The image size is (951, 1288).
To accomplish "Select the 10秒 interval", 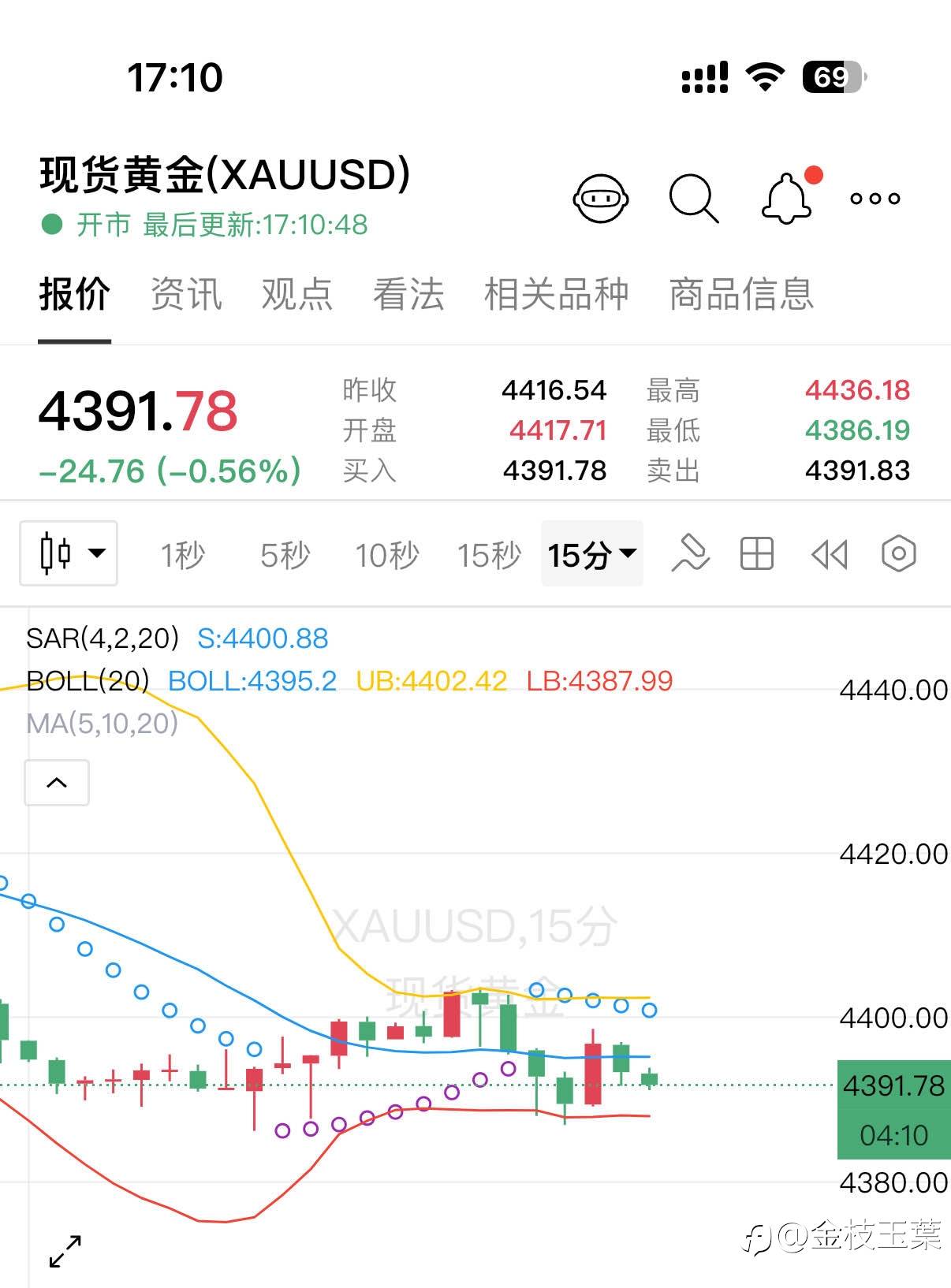I will tap(387, 555).
